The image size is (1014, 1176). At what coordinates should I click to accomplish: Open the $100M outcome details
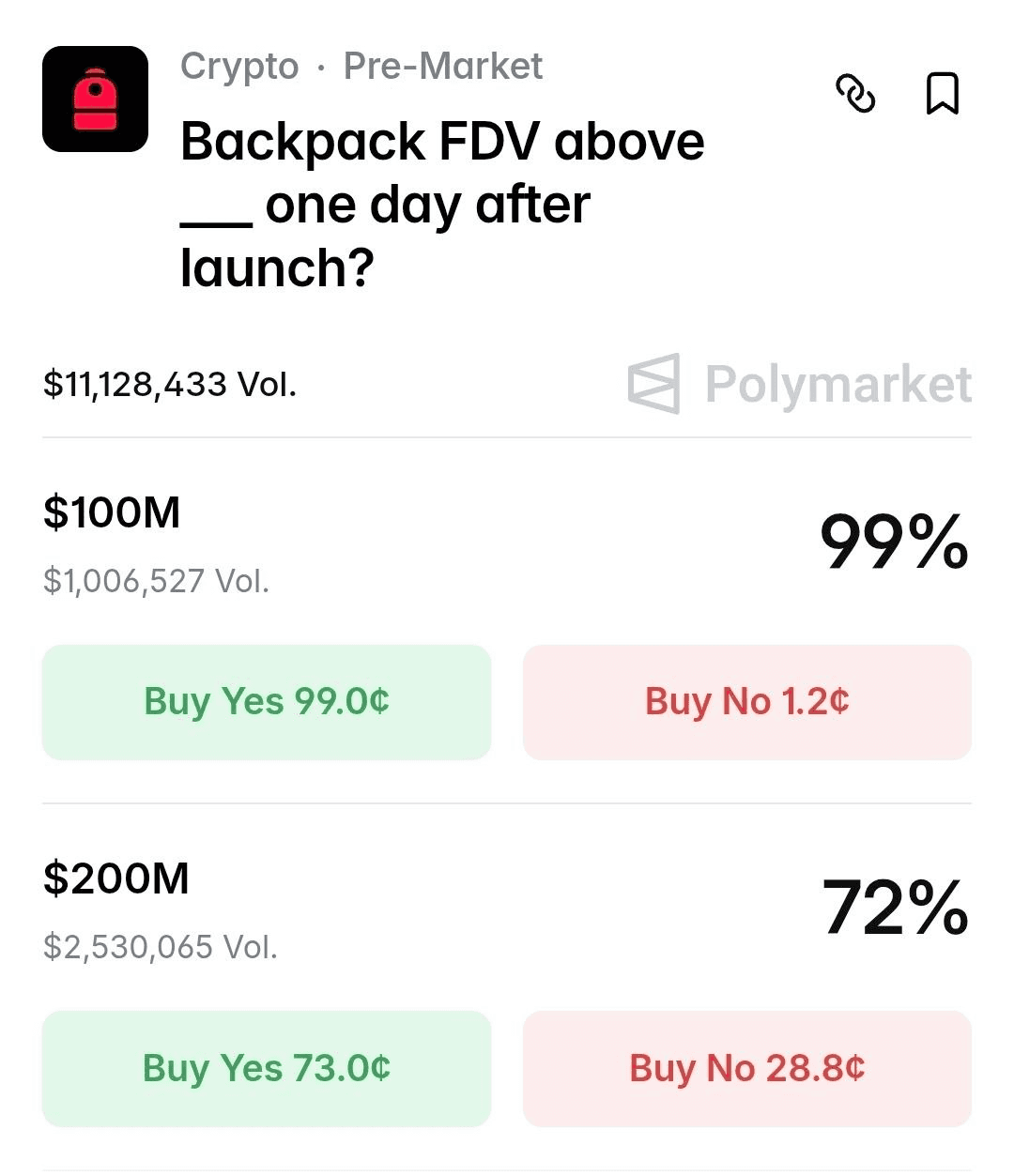click(x=112, y=513)
